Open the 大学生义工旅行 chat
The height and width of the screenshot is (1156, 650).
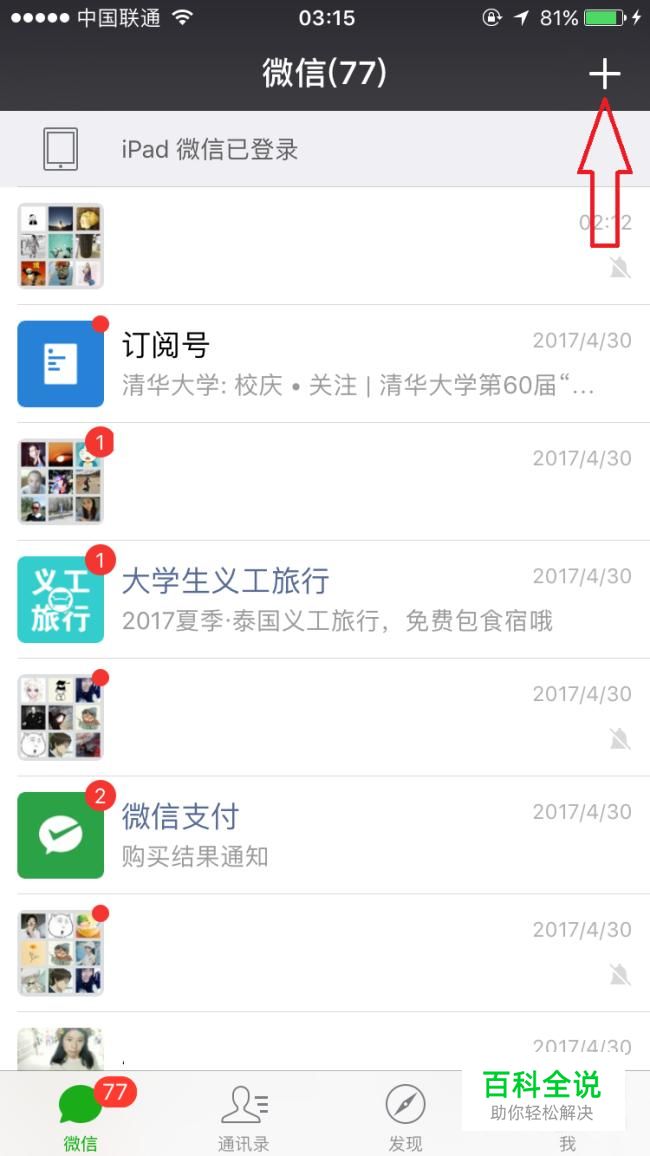click(x=325, y=600)
